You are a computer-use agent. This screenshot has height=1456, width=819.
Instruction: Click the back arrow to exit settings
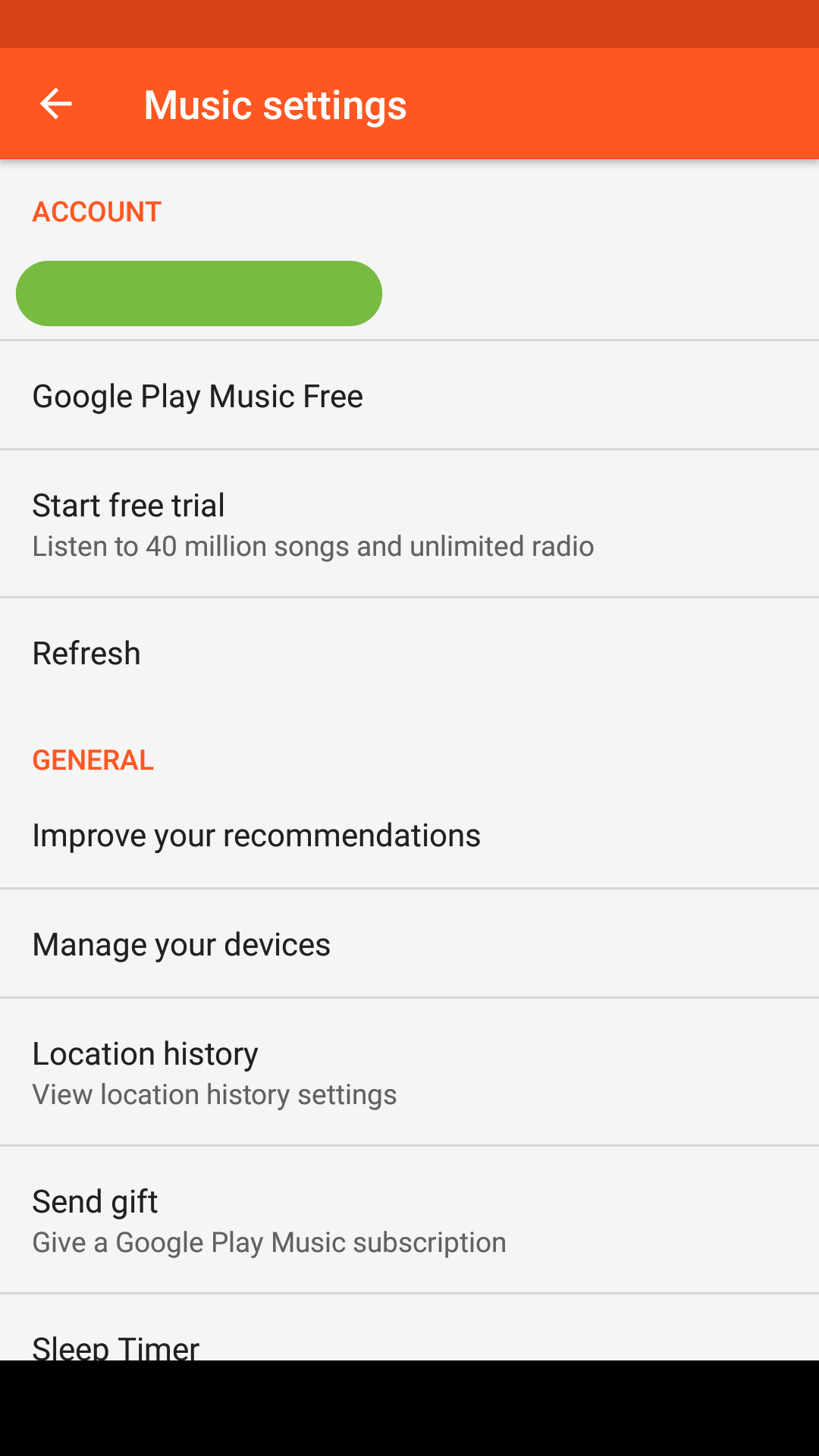coord(55,103)
